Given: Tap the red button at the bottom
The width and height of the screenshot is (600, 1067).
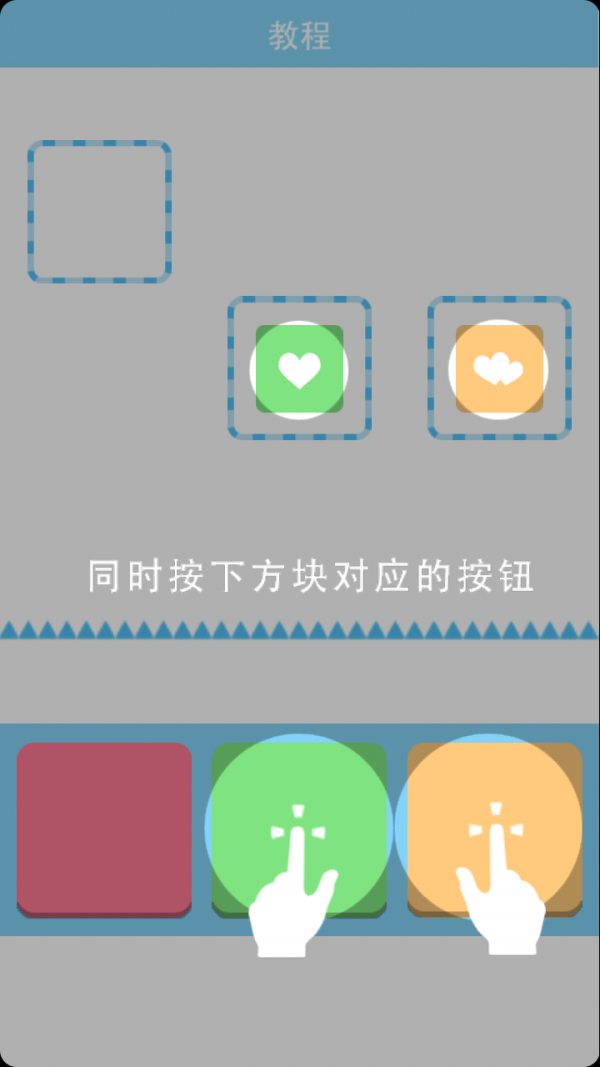Looking at the screenshot, I should (104, 830).
